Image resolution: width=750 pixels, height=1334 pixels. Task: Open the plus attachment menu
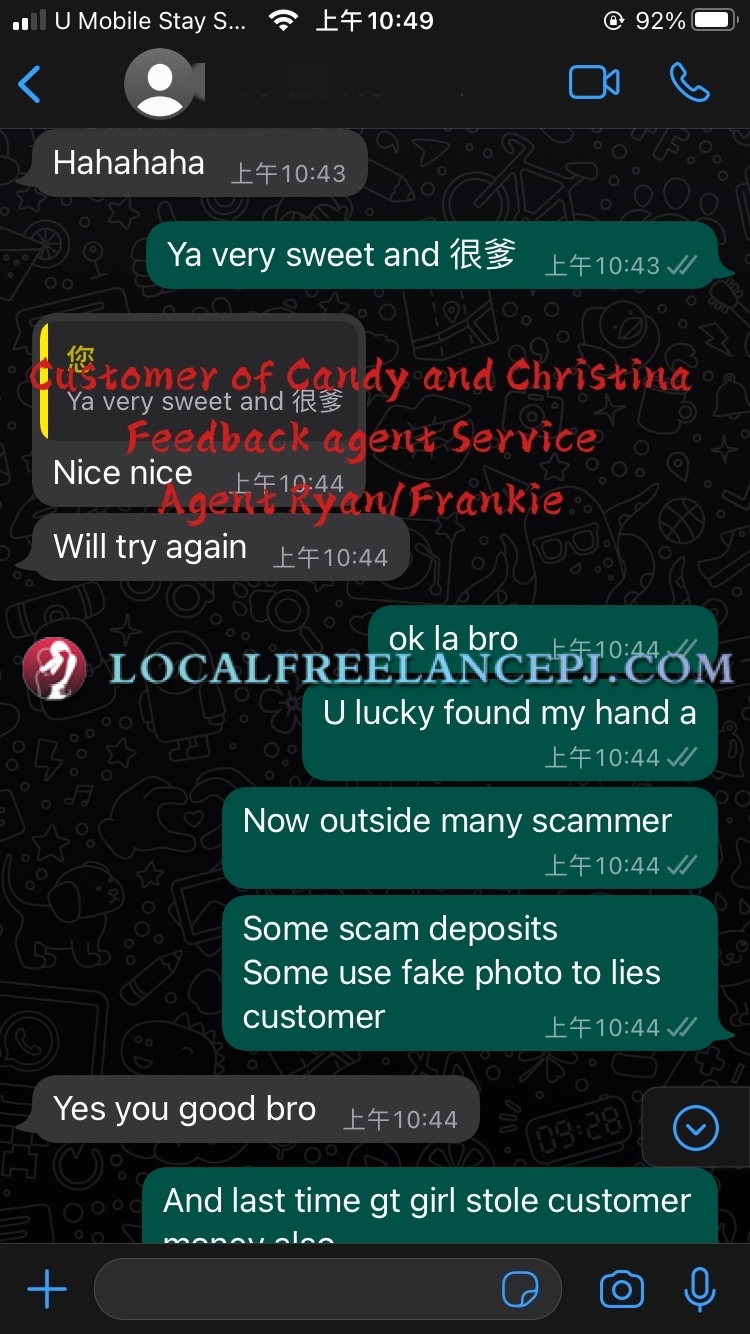(x=46, y=1290)
